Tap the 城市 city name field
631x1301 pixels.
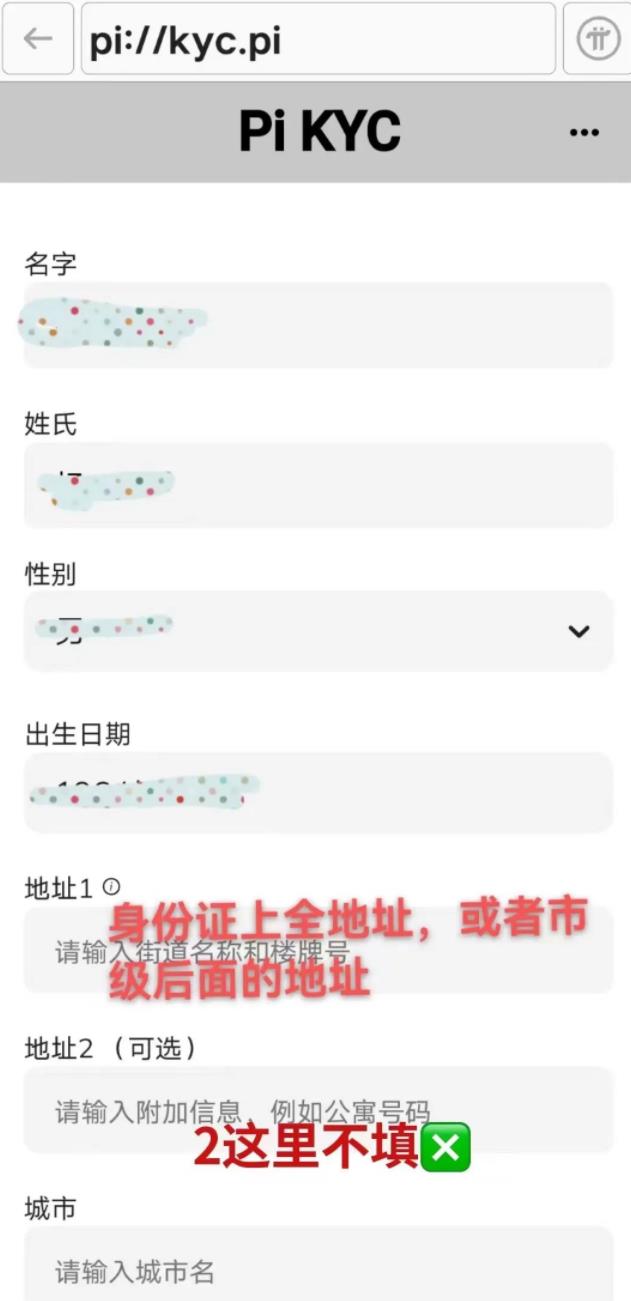tap(318, 1270)
